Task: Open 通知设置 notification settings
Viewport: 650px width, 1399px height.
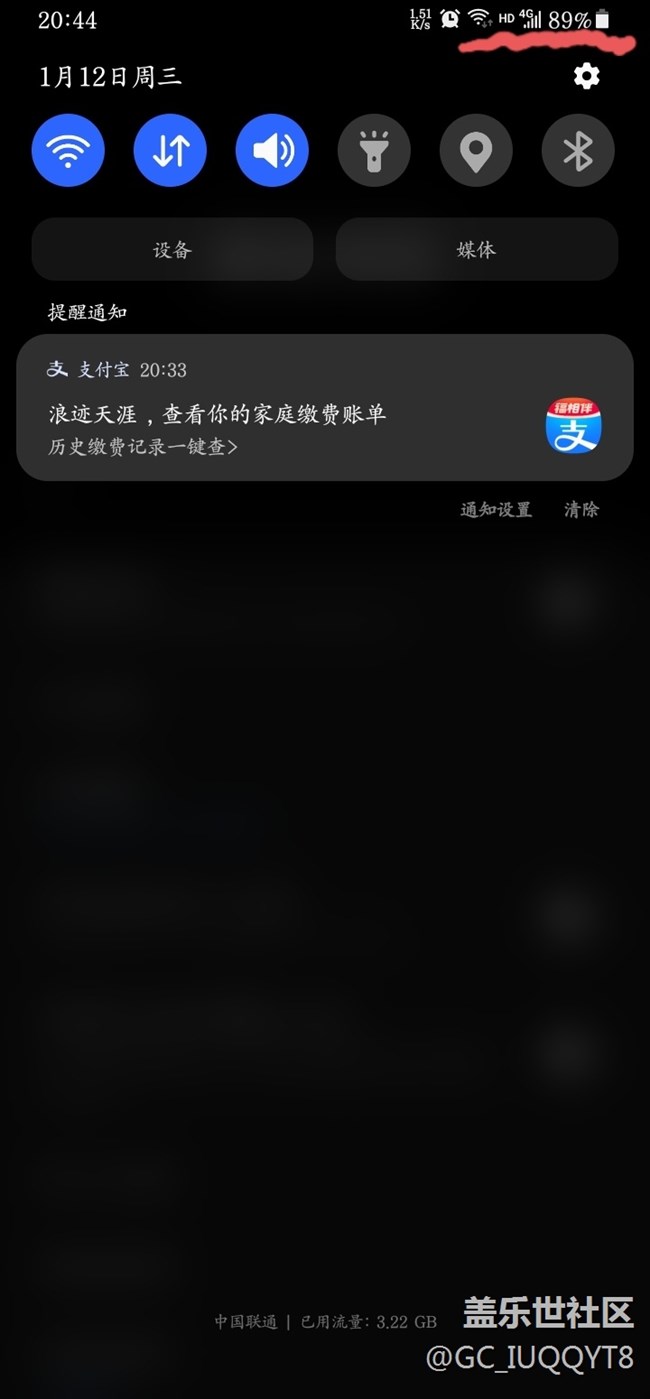Action: [496, 510]
